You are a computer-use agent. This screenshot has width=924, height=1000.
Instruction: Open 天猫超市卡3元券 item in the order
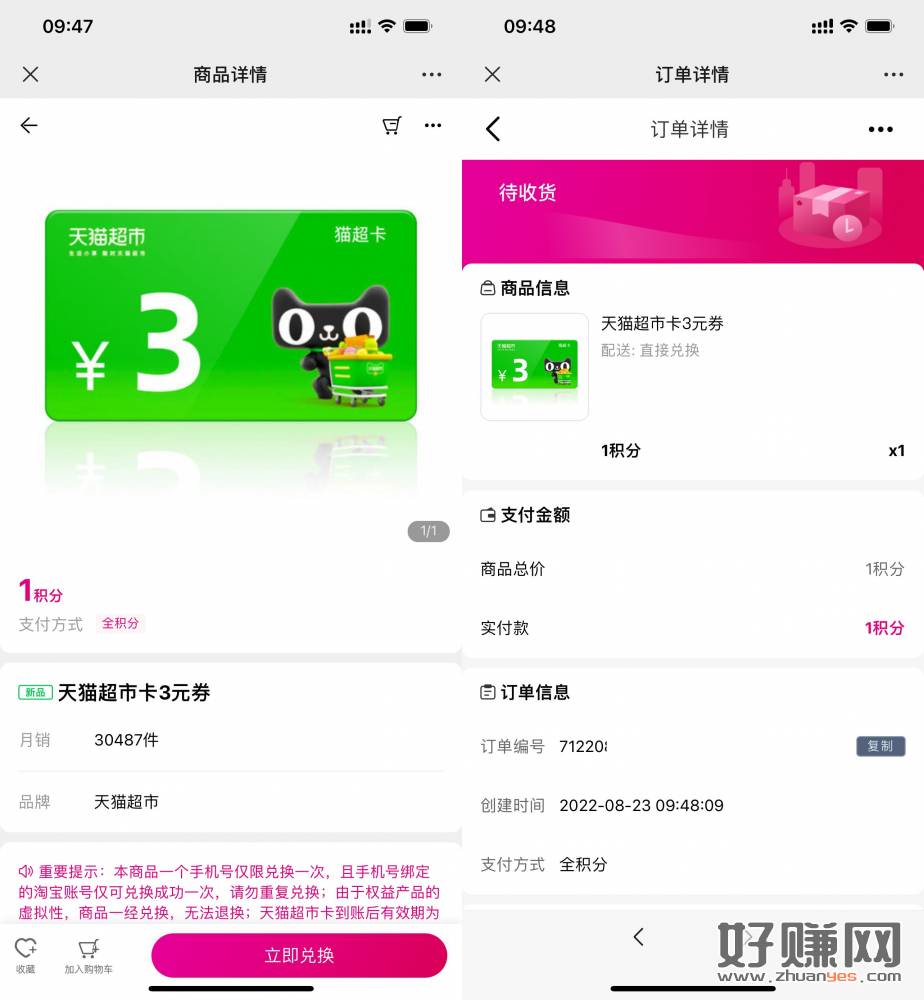click(662, 324)
